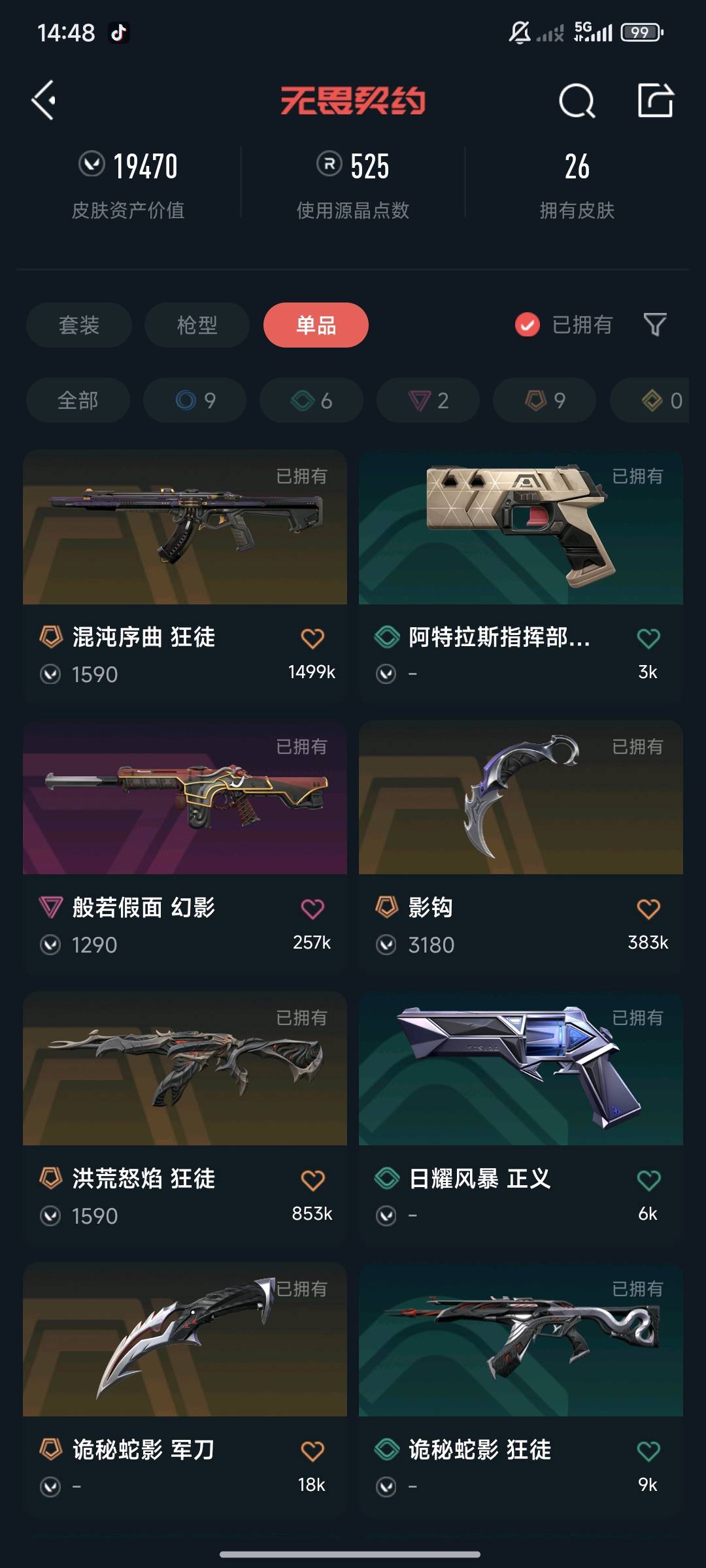Switch to the 套装 tab
The width and height of the screenshot is (706, 1568).
point(79,325)
